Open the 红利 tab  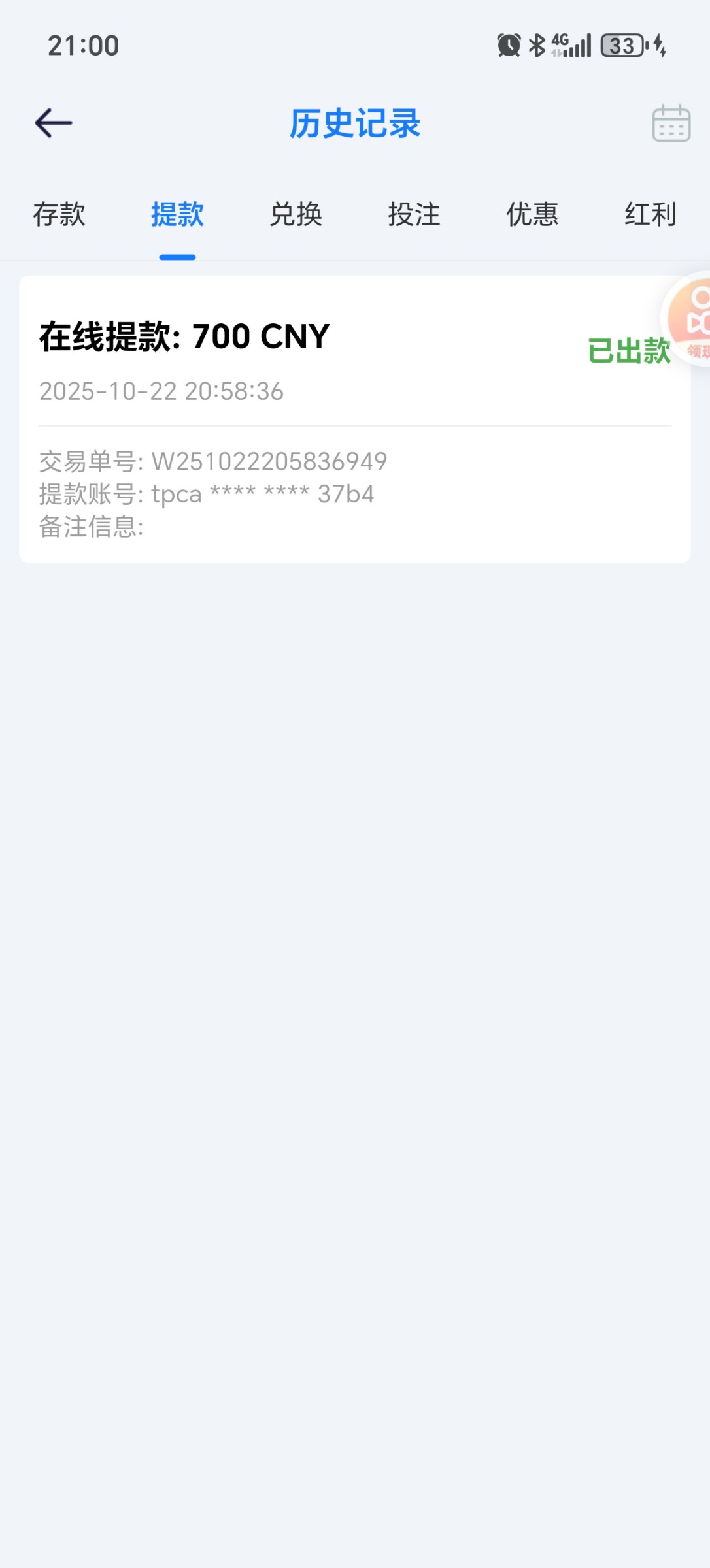(650, 214)
